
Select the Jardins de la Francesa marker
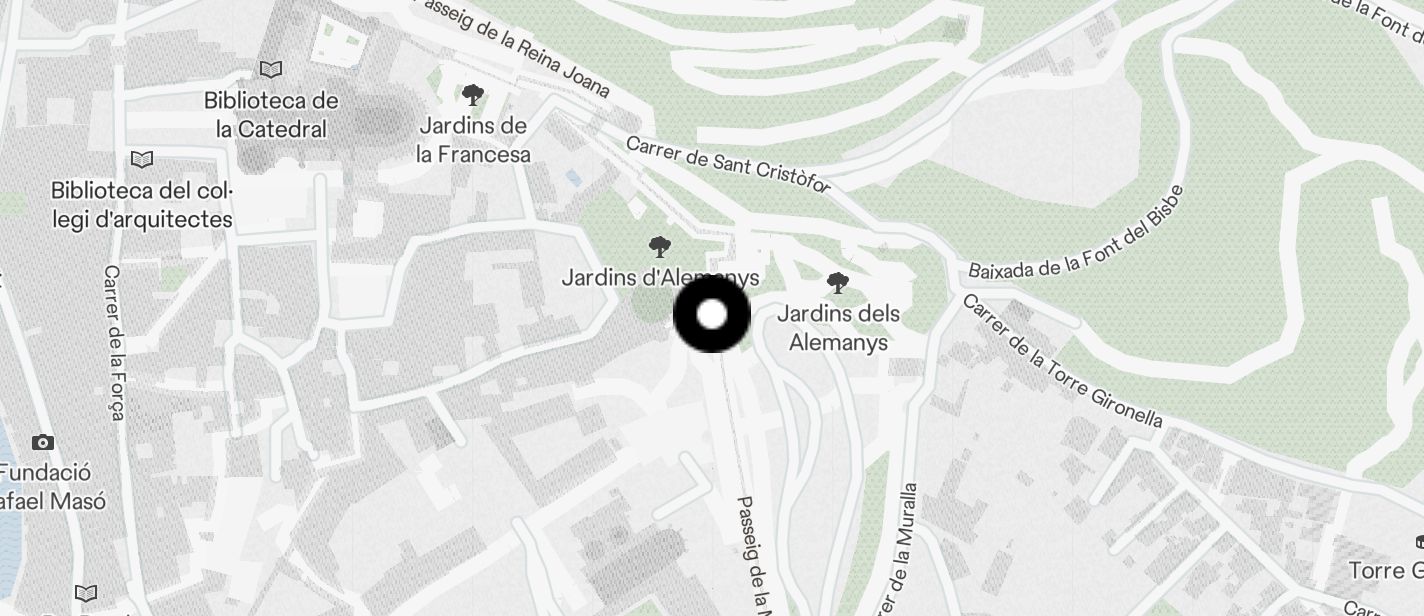(473, 95)
